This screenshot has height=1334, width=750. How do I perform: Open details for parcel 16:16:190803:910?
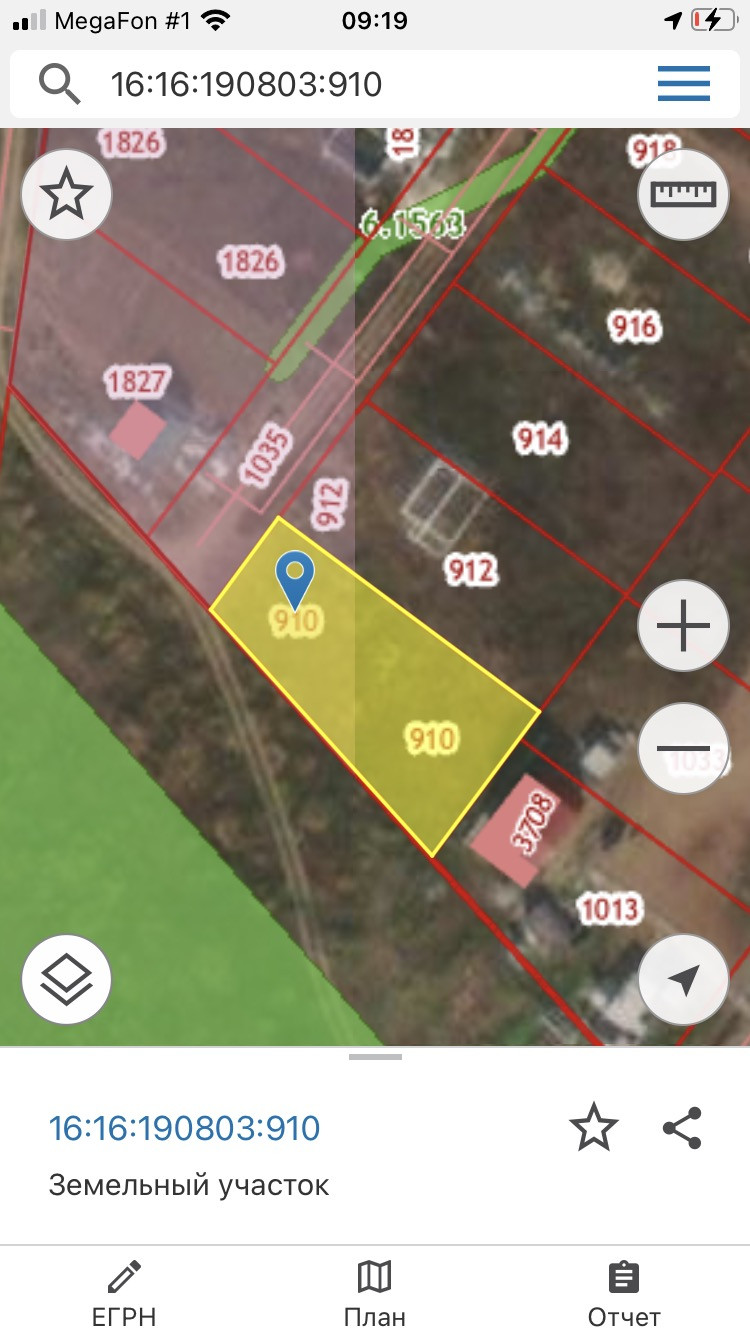pos(184,1128)
